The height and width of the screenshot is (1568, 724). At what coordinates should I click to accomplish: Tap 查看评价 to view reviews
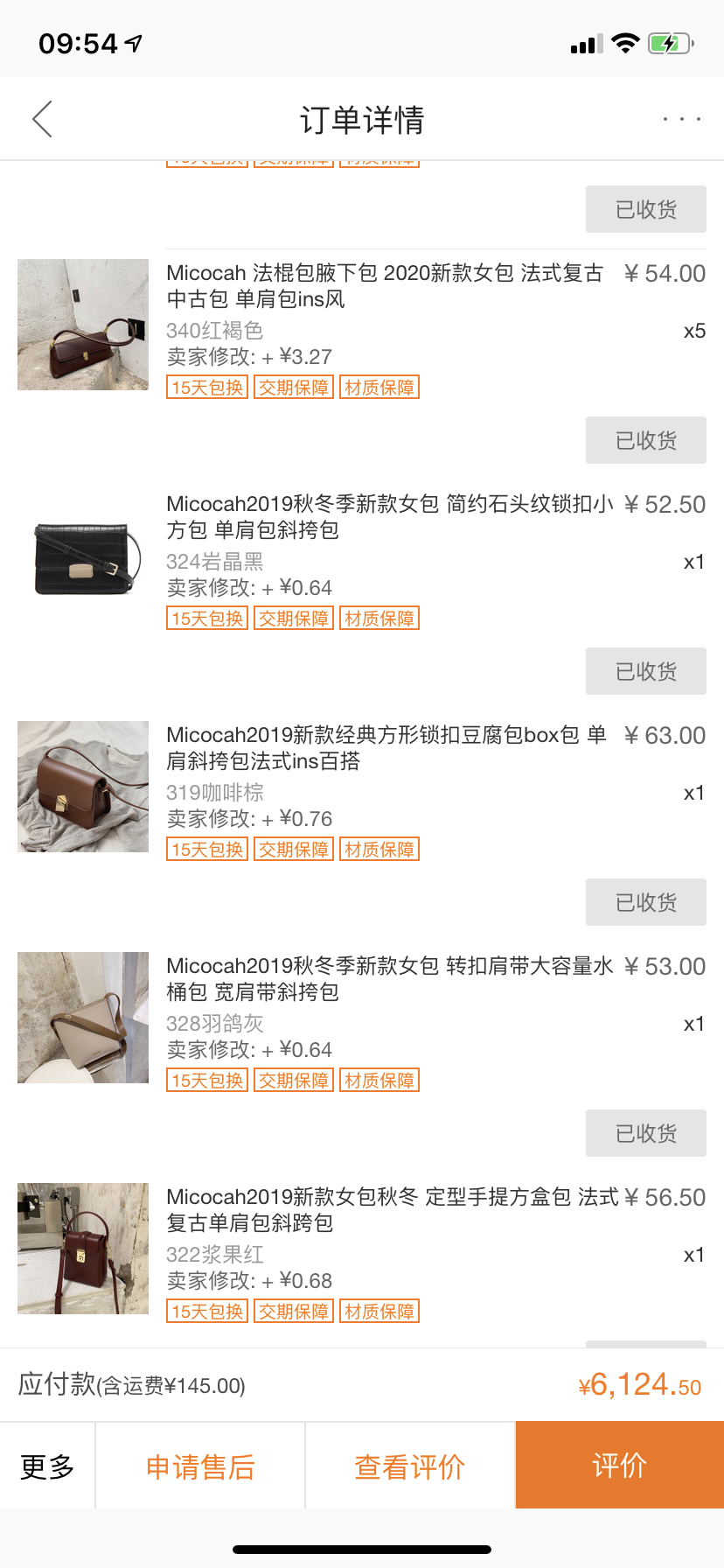410,1466
